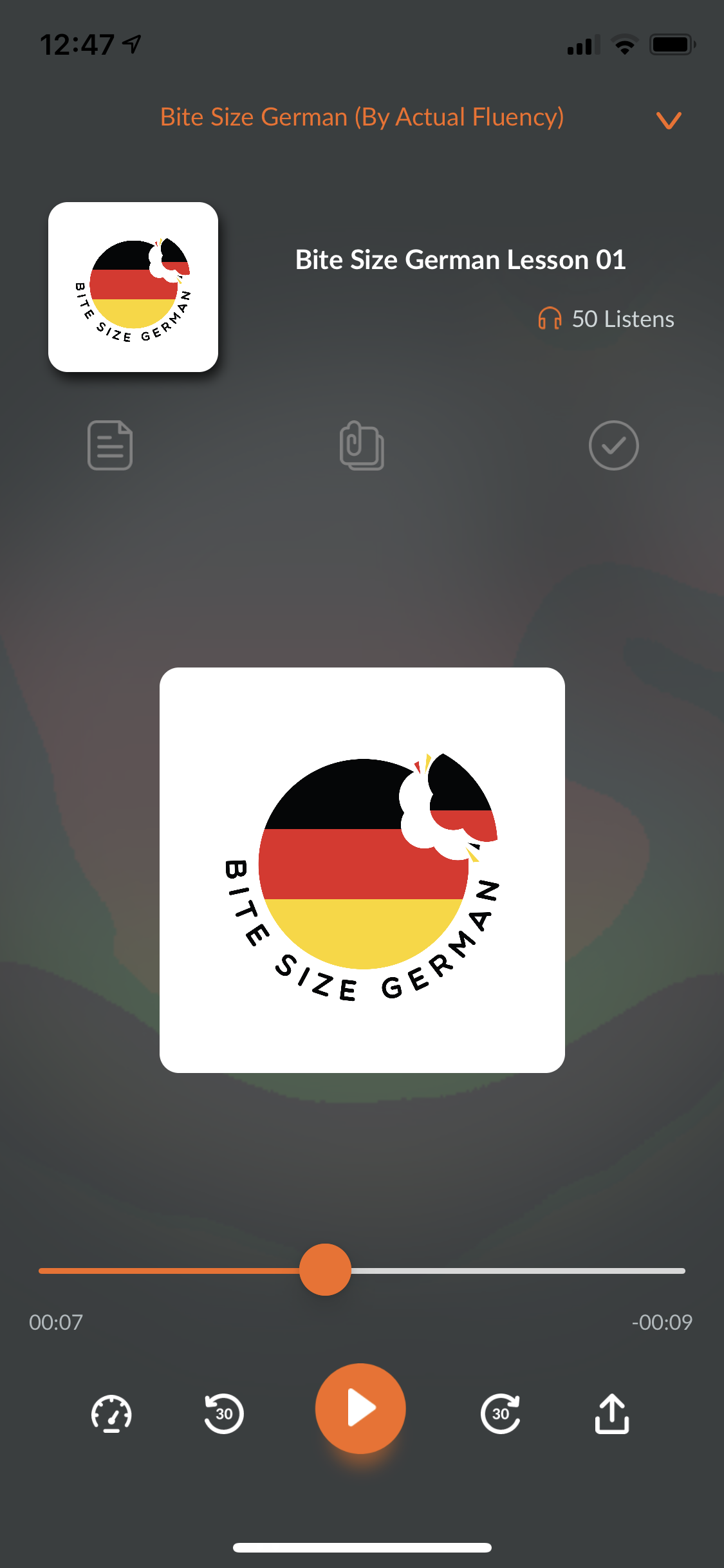The image size is (724, 1568).
Task: Select the Bite Size German show title
Action: click(362, 117)
